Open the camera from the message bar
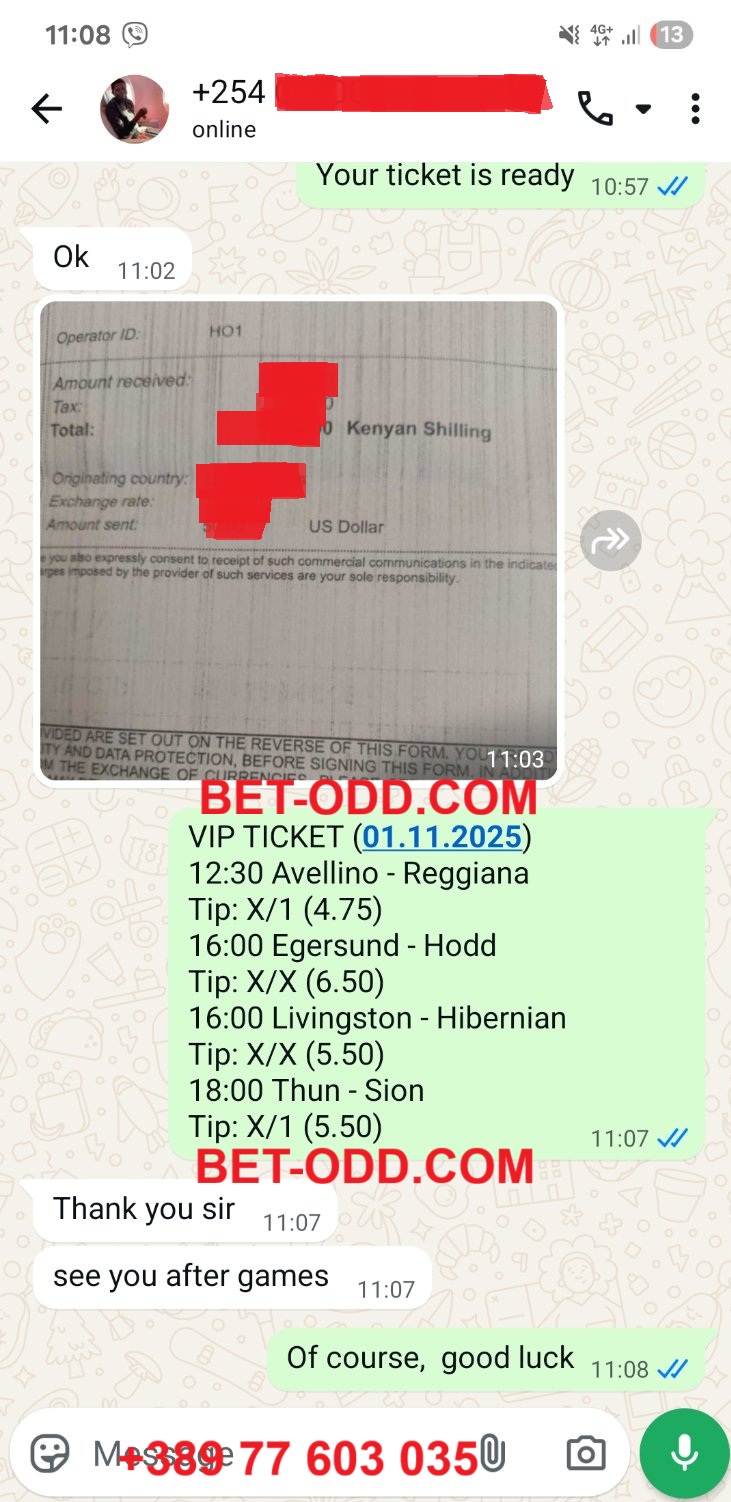This screenshot has width=731, height=1502. click(585, 1454)
